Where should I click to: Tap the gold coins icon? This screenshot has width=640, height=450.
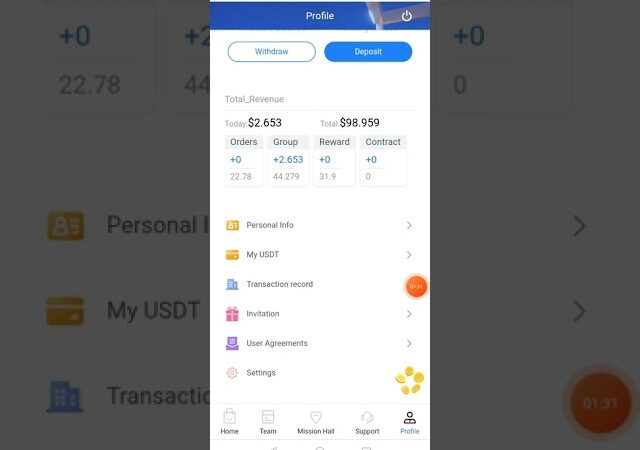coord(409,378)
